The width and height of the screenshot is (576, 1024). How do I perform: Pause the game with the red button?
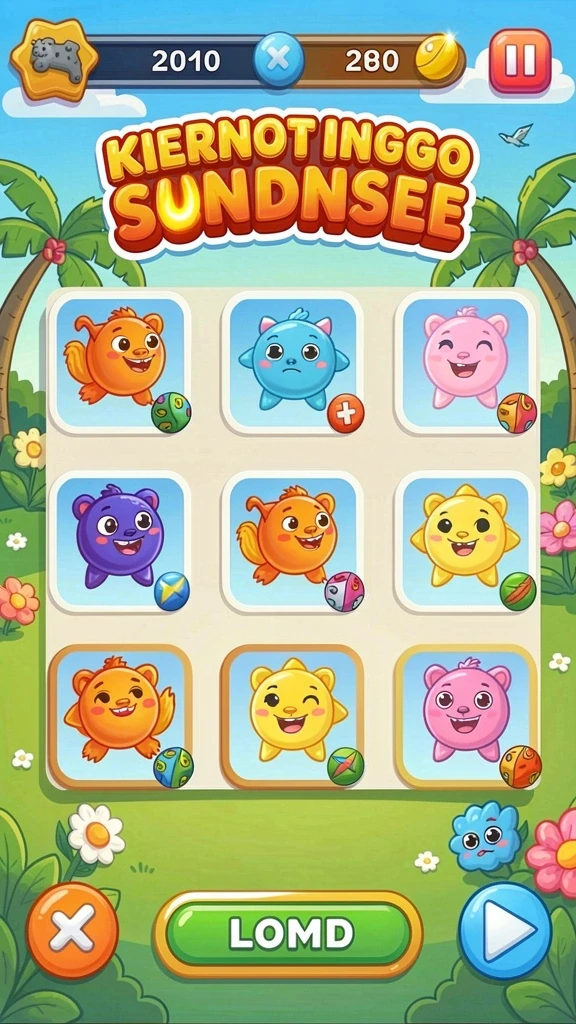[x=520, y=61]
